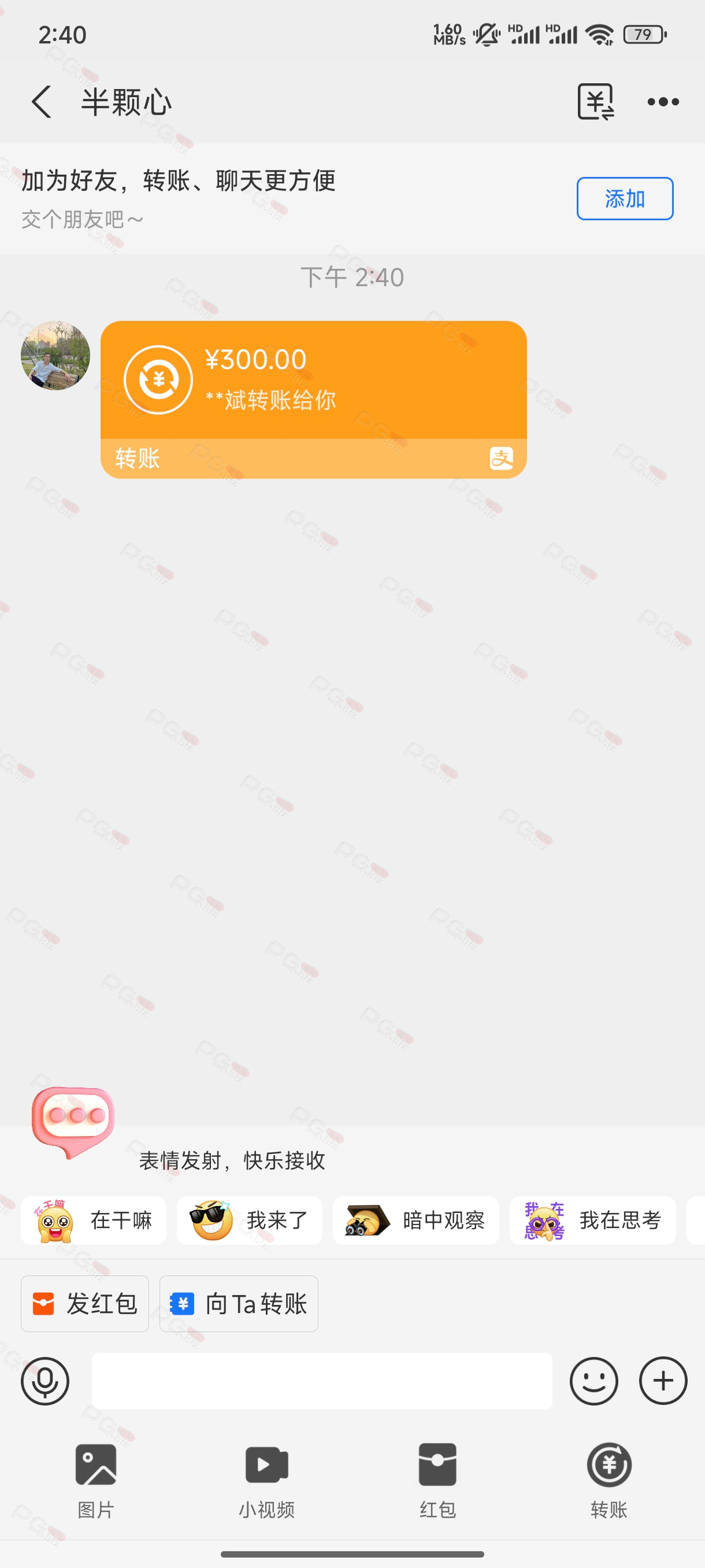Tap the 发红包 shortcut button

(84, 1303)
